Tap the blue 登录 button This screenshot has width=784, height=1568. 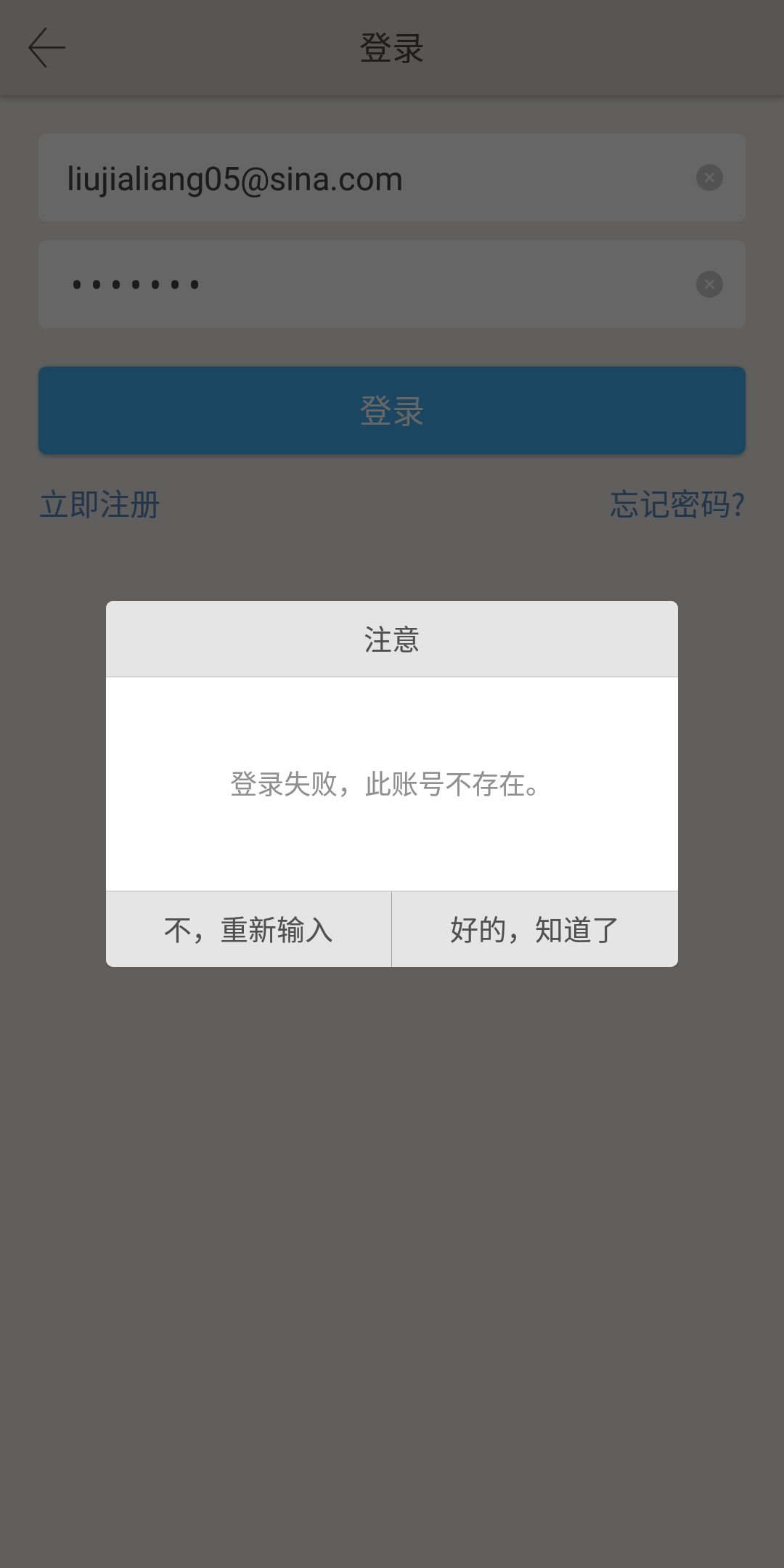click(392, 411)
